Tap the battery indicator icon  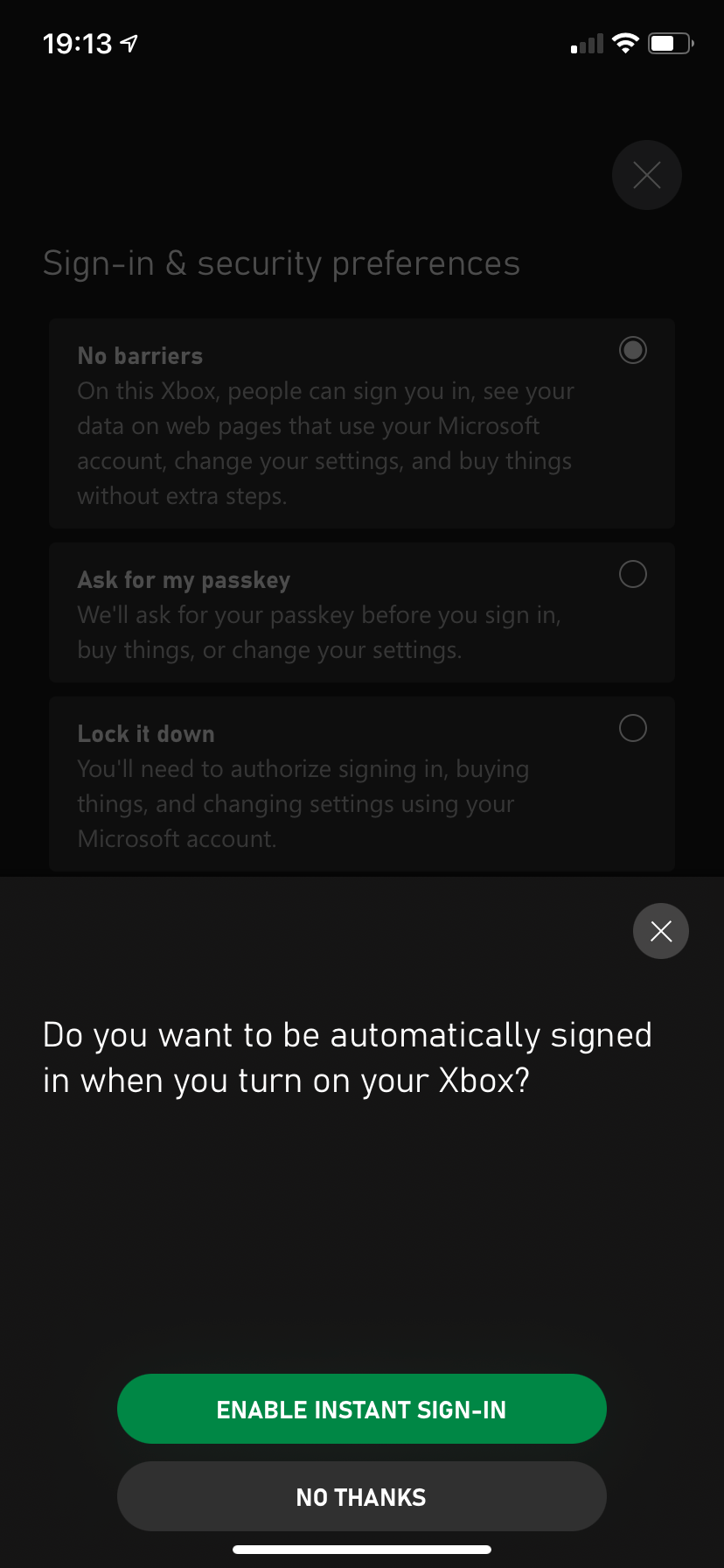[x=670, y=42]
